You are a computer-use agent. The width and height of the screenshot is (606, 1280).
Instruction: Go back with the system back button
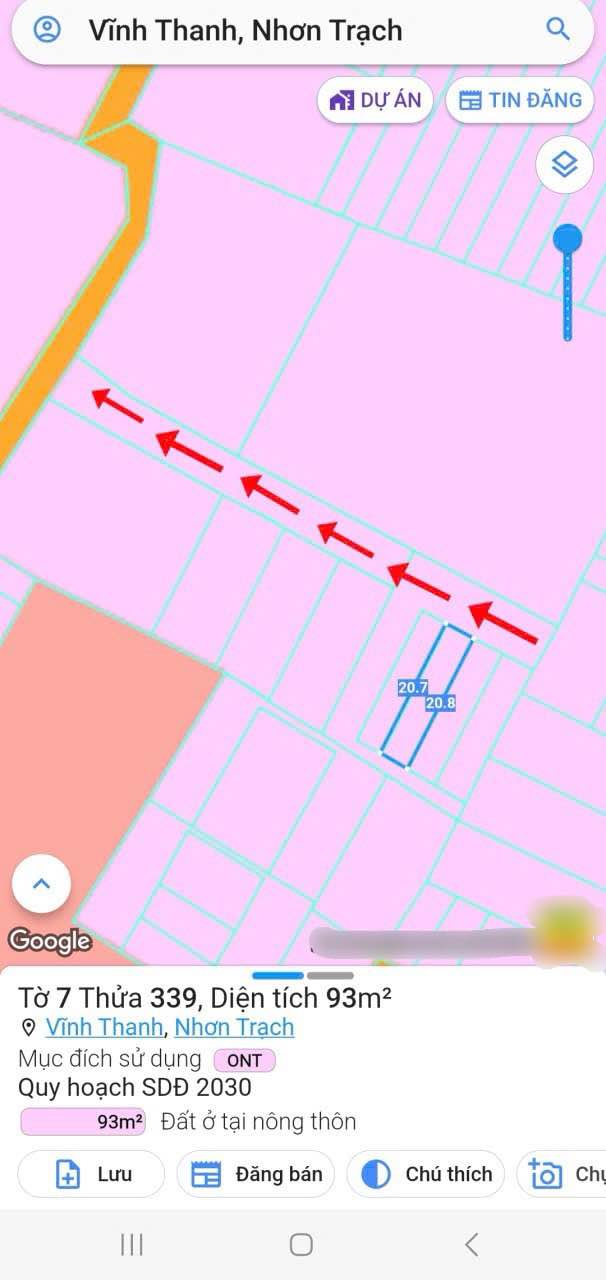pyautogui.click(x=472, y=1244)
